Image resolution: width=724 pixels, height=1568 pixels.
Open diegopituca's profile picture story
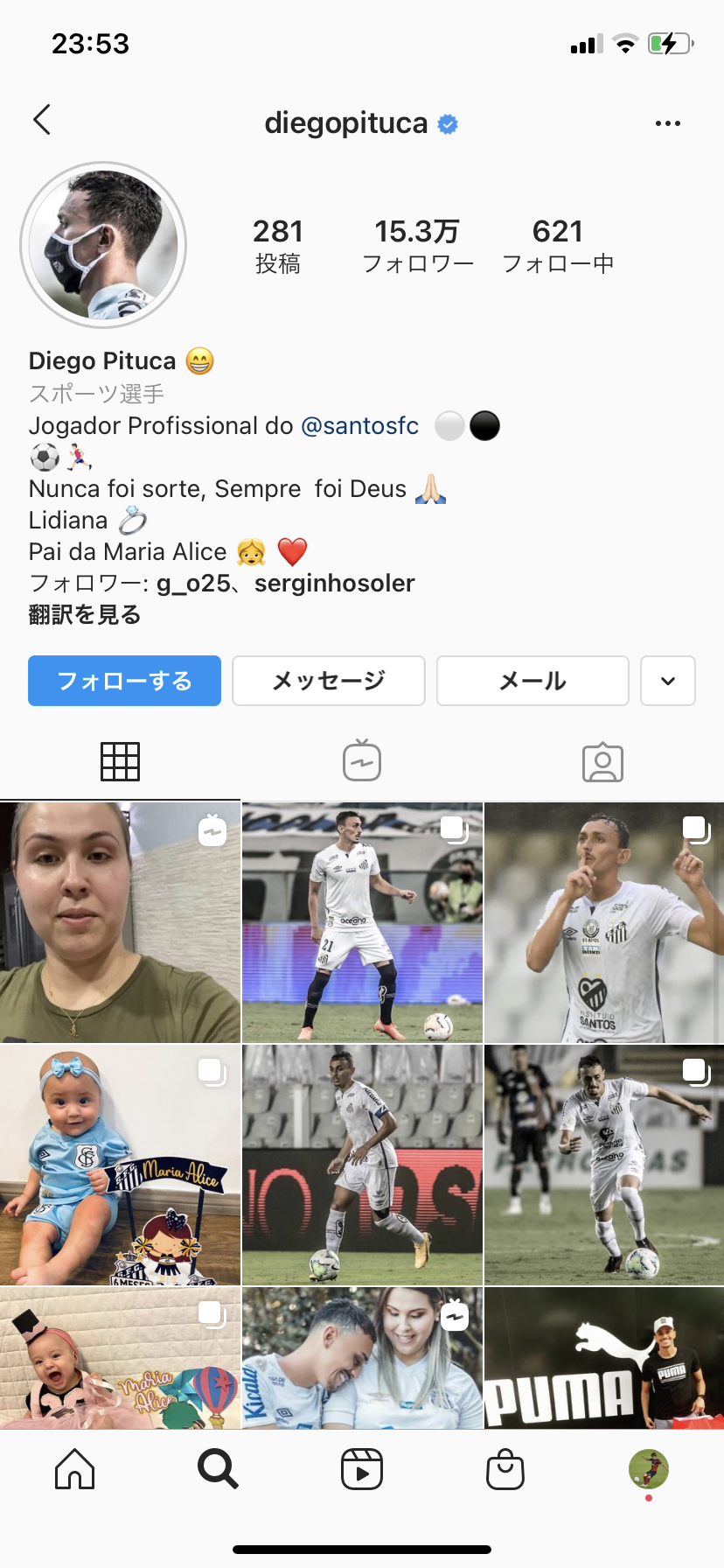(103, 245)
